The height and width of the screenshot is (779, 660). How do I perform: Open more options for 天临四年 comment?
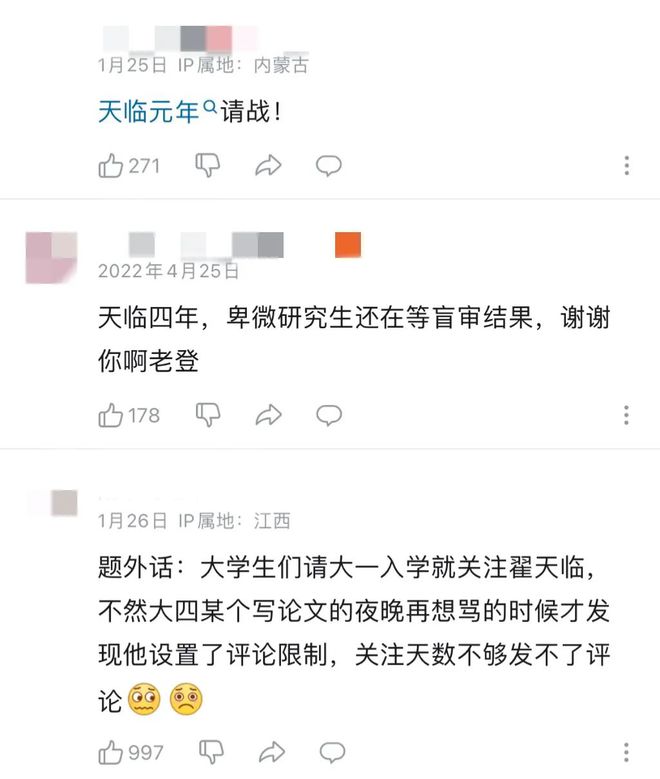click(627, 415)
